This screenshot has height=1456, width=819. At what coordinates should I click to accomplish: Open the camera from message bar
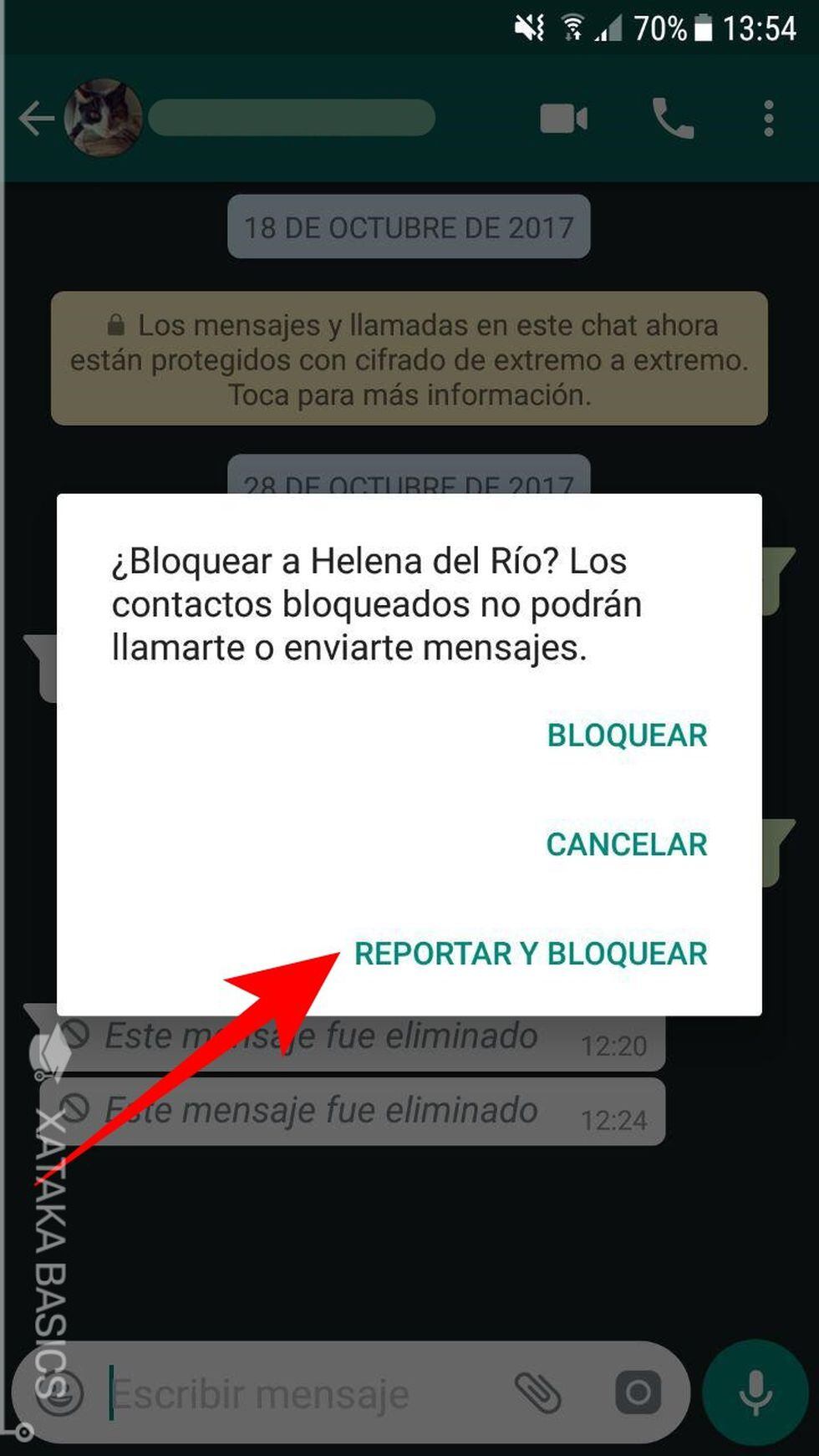click(638, 1392)
